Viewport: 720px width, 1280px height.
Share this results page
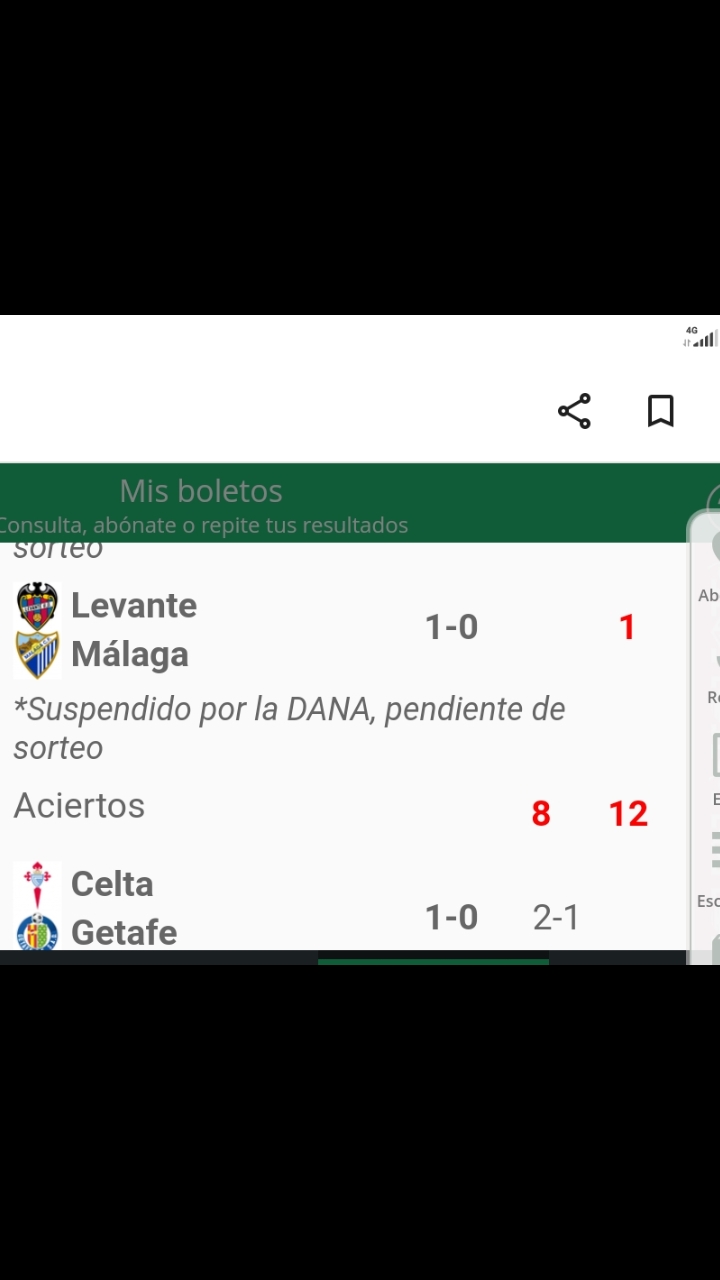[574, 411]
